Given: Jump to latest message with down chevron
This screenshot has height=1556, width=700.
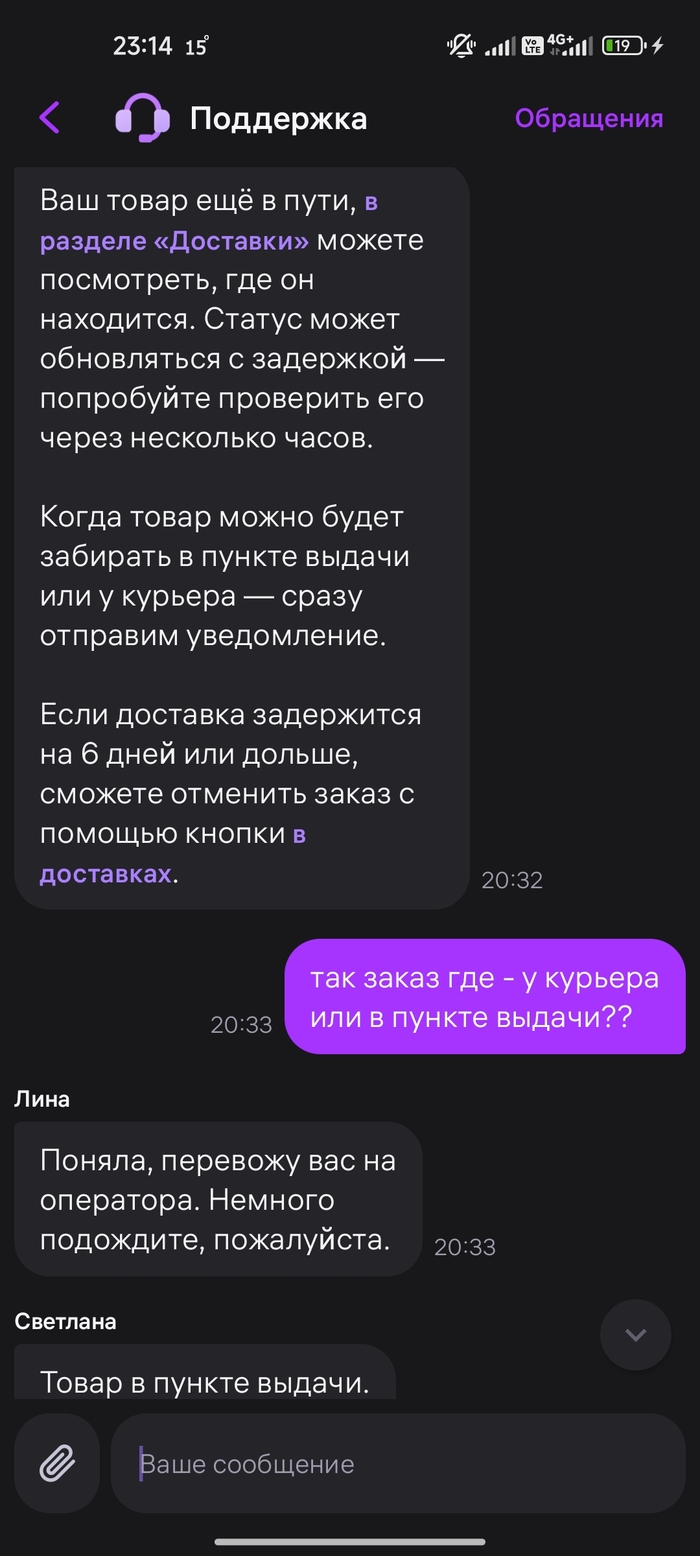Looking at the screenshot, I should (x=635, y=1334).
